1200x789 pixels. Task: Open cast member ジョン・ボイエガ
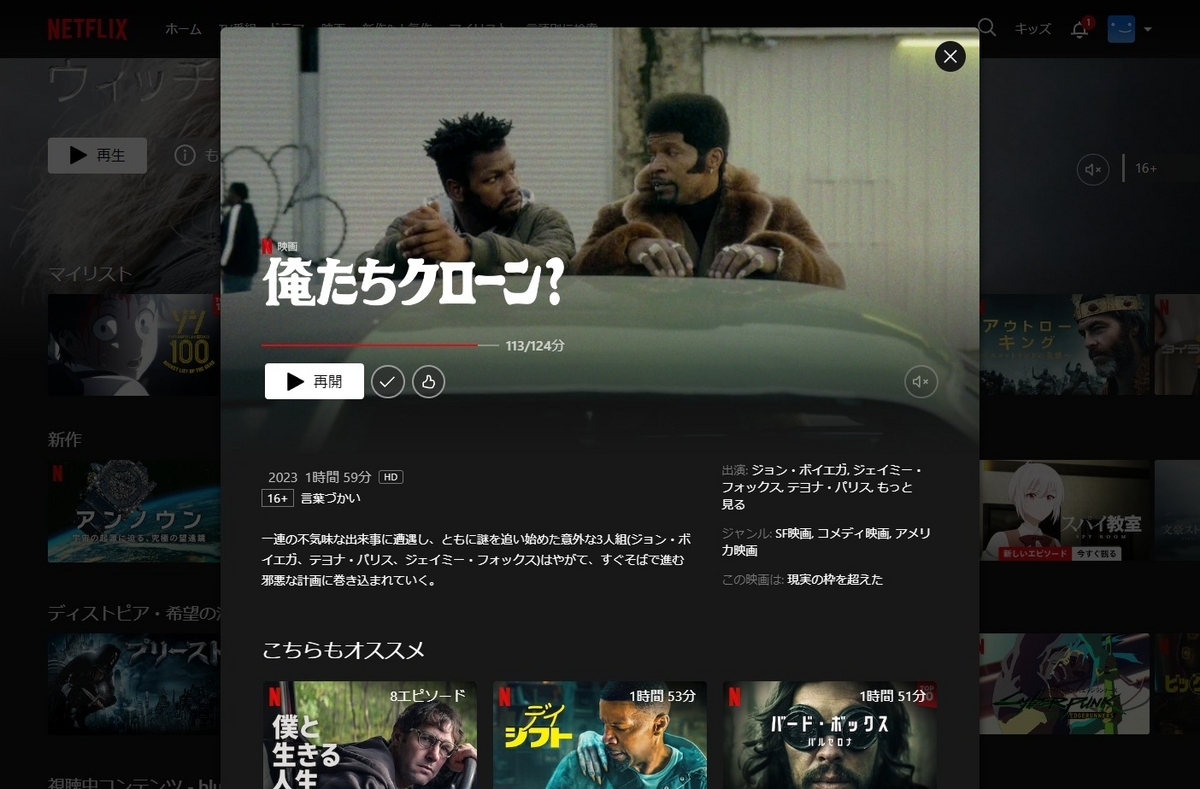point(798,469)
